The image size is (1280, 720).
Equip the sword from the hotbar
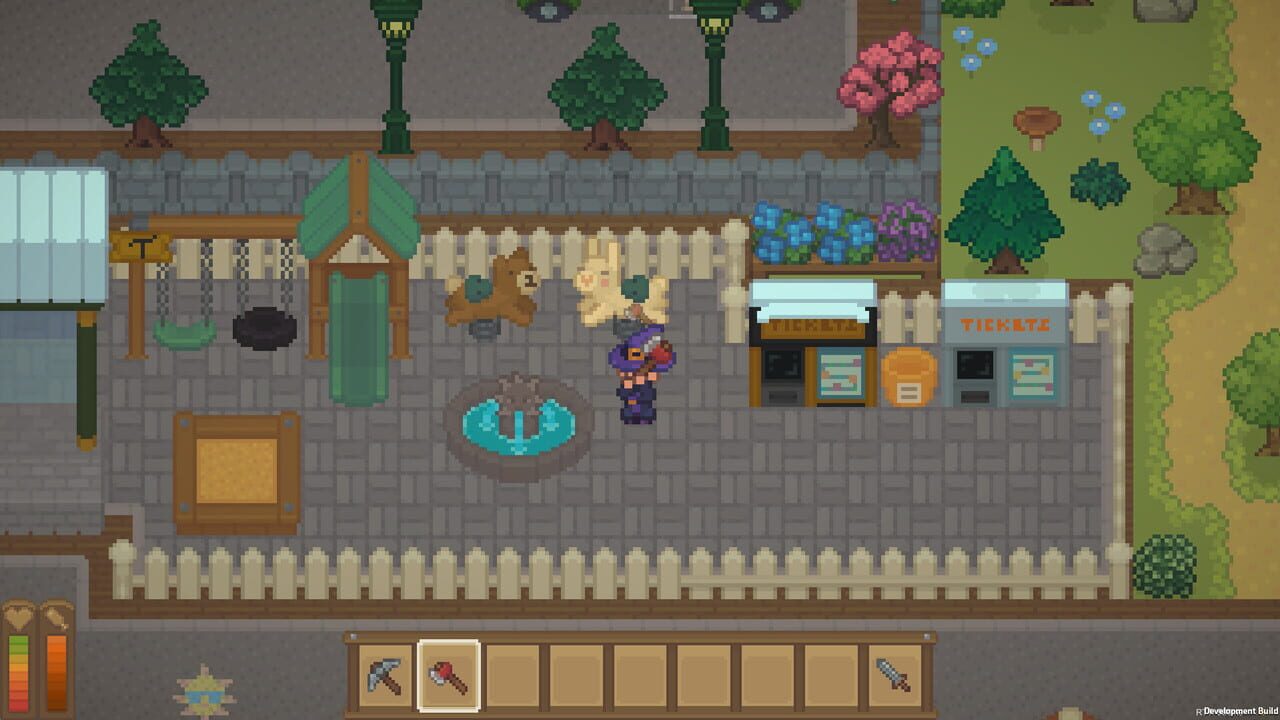(x=894, y=676)
